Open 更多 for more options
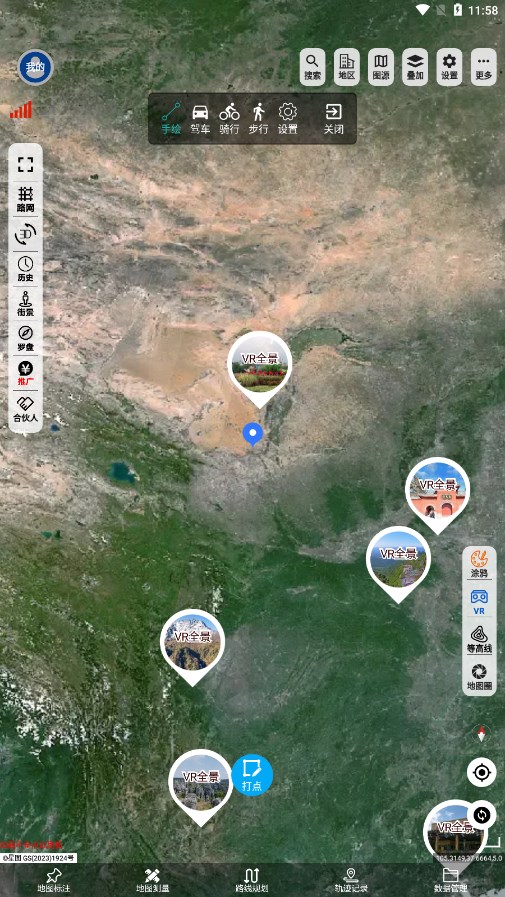The width and height of the screenshot is (505, 897). point(484,67)
